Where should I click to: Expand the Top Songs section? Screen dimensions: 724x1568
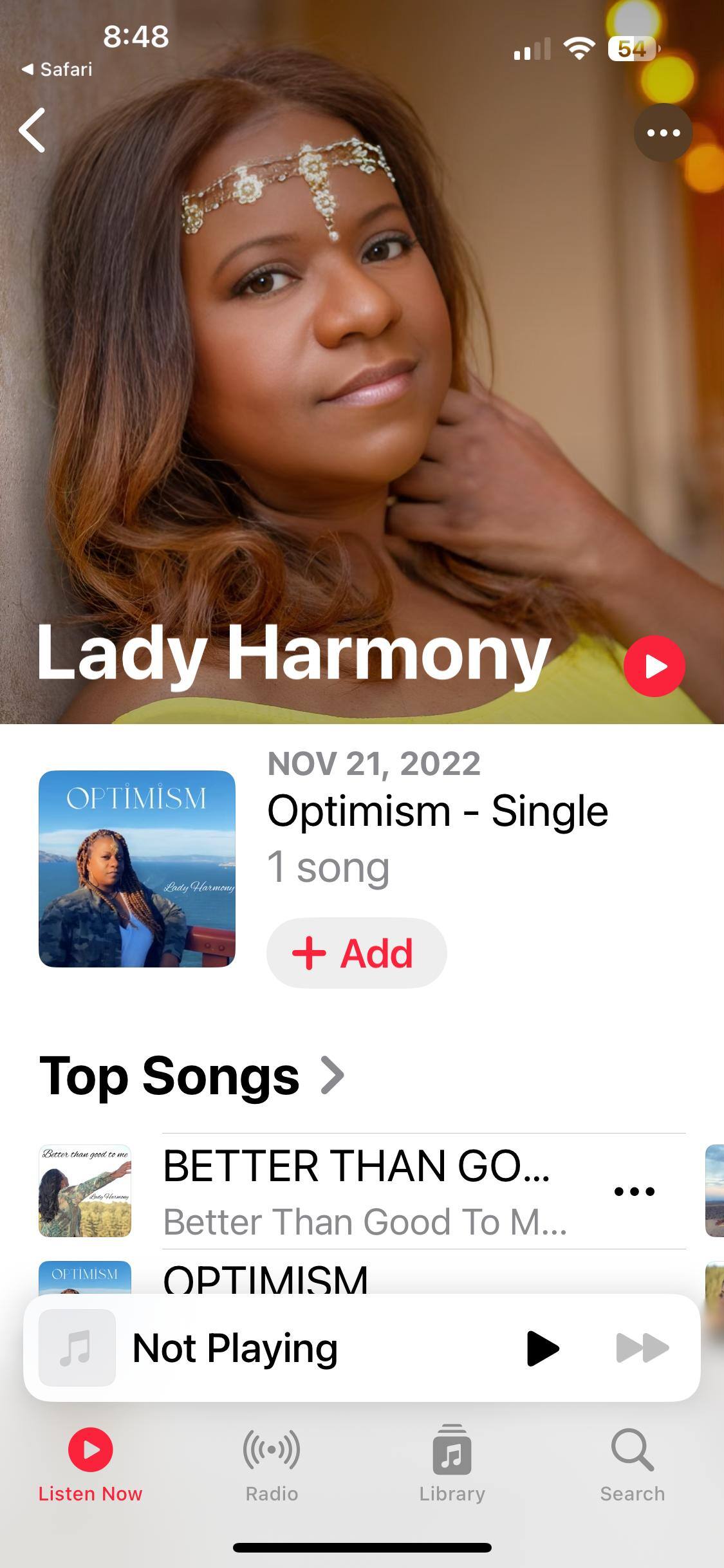click(192, 1076)
